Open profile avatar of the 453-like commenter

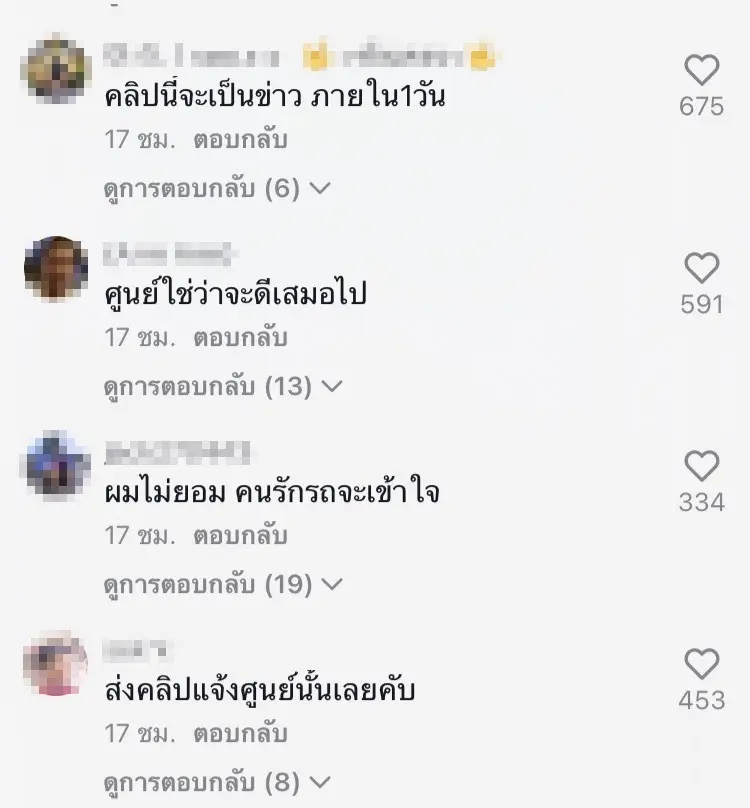point(56,664)
